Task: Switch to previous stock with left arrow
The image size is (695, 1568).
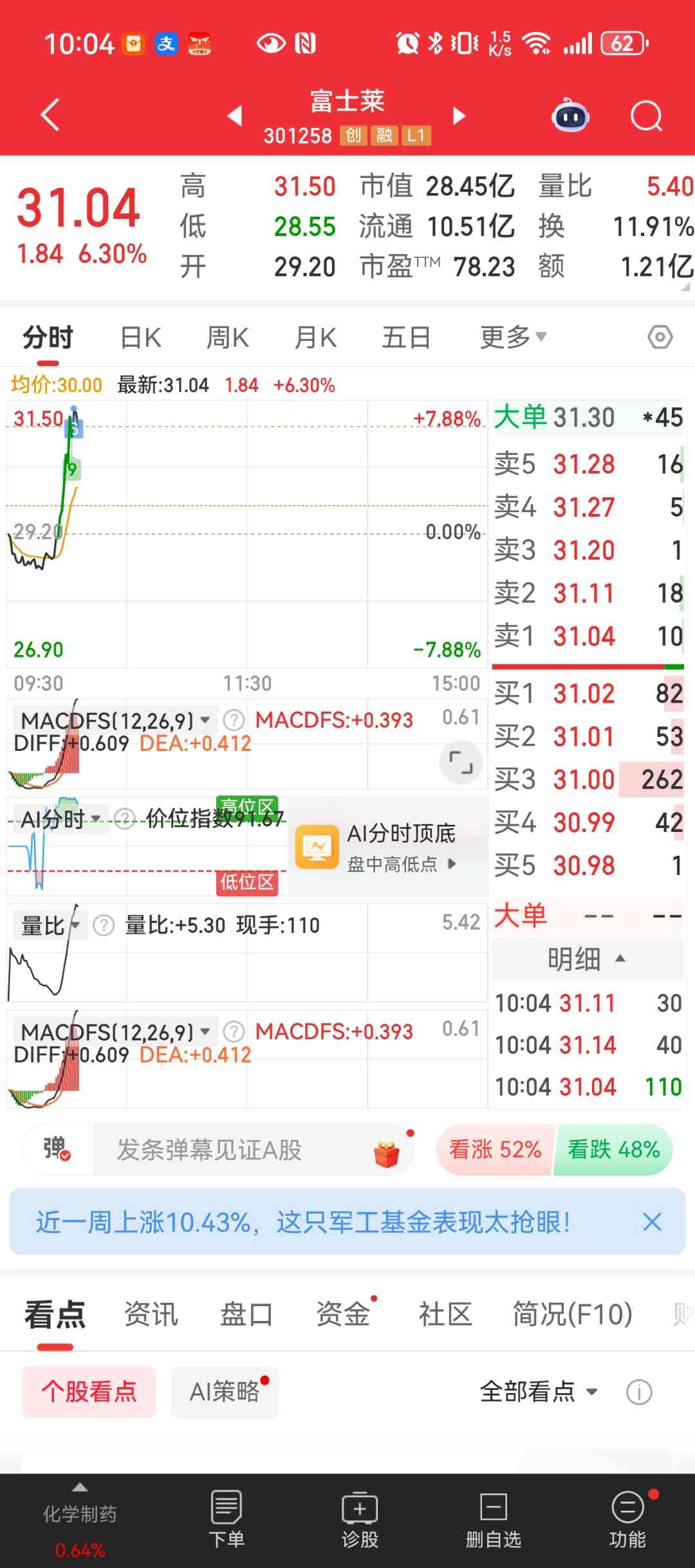Action: click(x=235, y=116)
